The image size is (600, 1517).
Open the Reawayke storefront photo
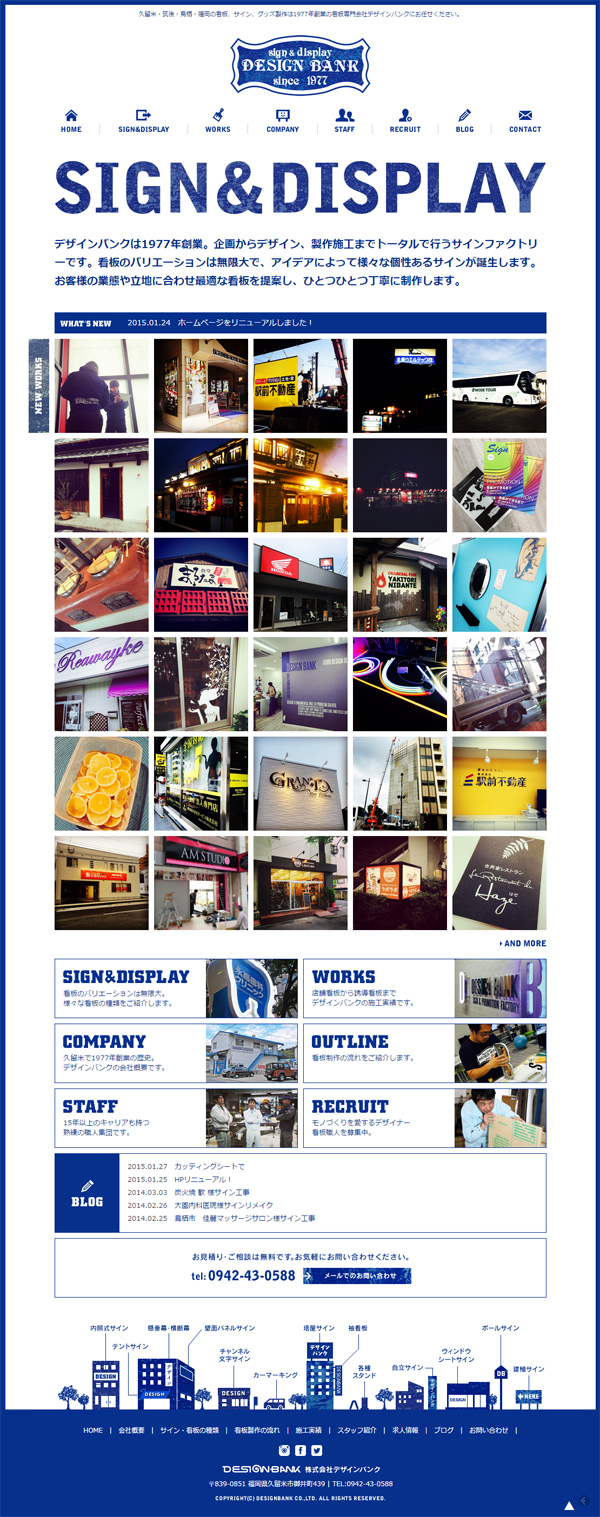coord(101,684)
